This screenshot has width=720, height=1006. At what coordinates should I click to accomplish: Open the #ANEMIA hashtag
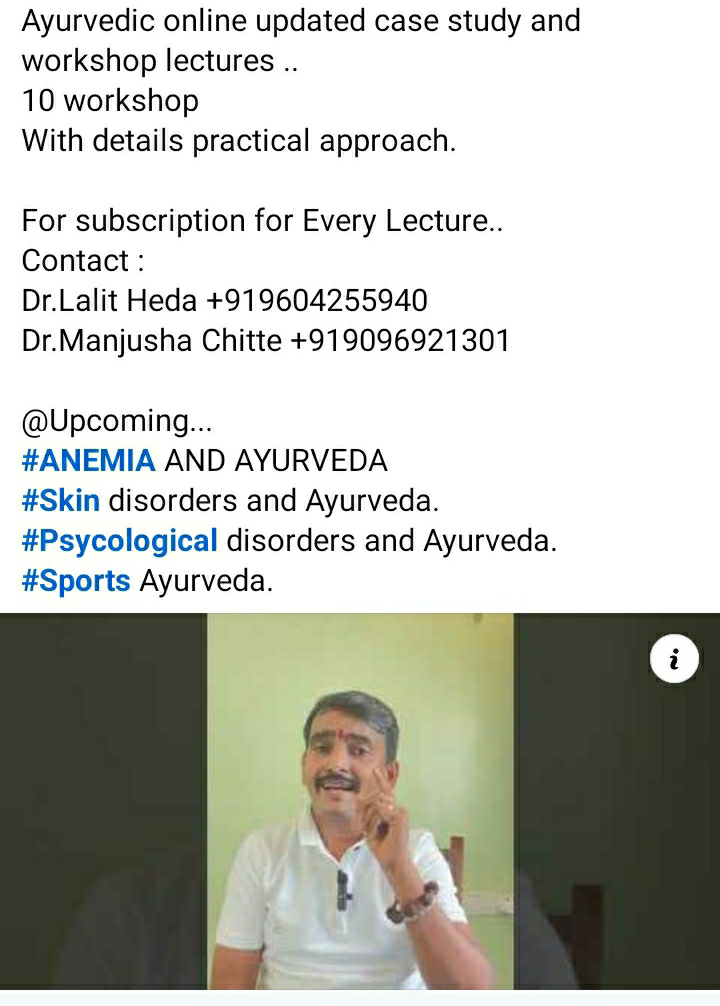point(88,461)
